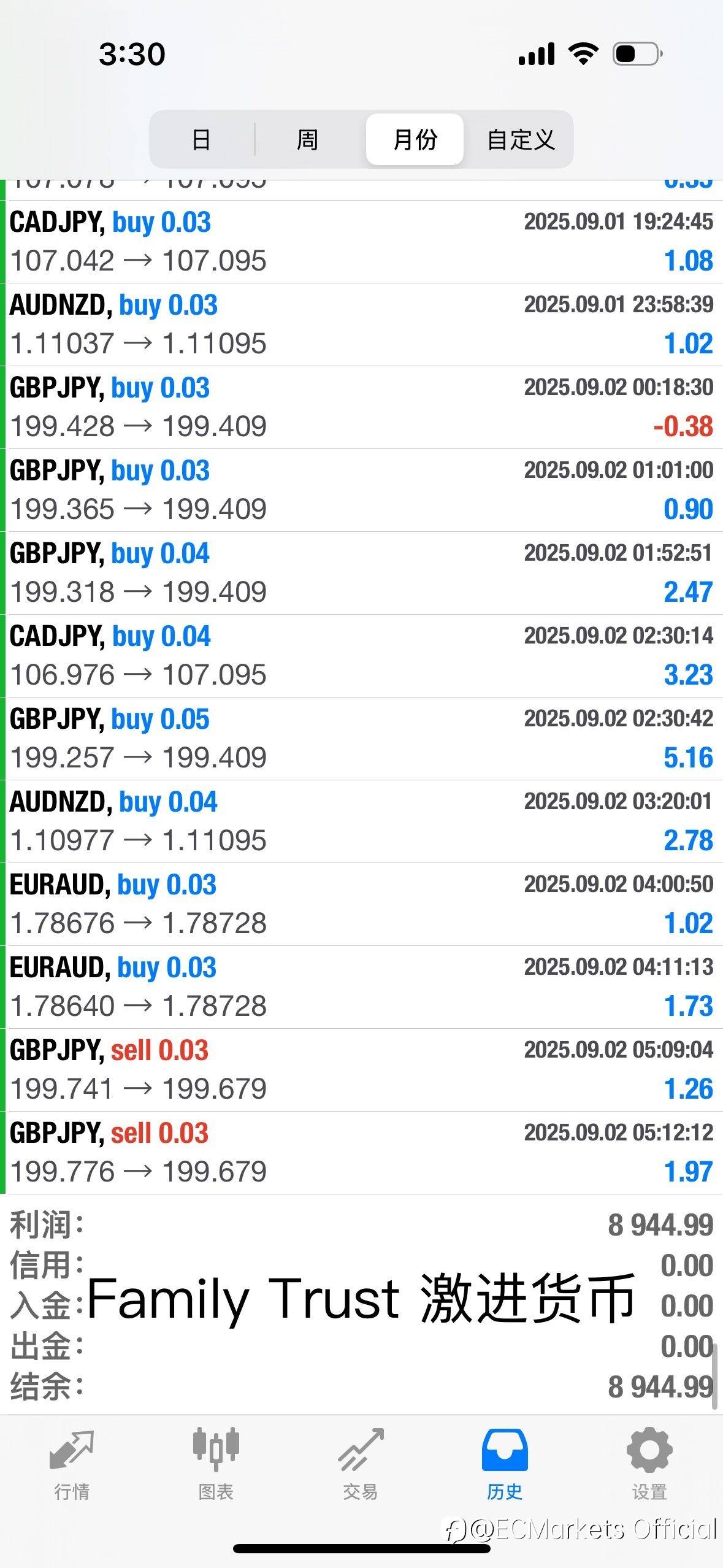View the GBPJPY trade with -0.38 loss
723x1568 pixels.
pos(362,407)
